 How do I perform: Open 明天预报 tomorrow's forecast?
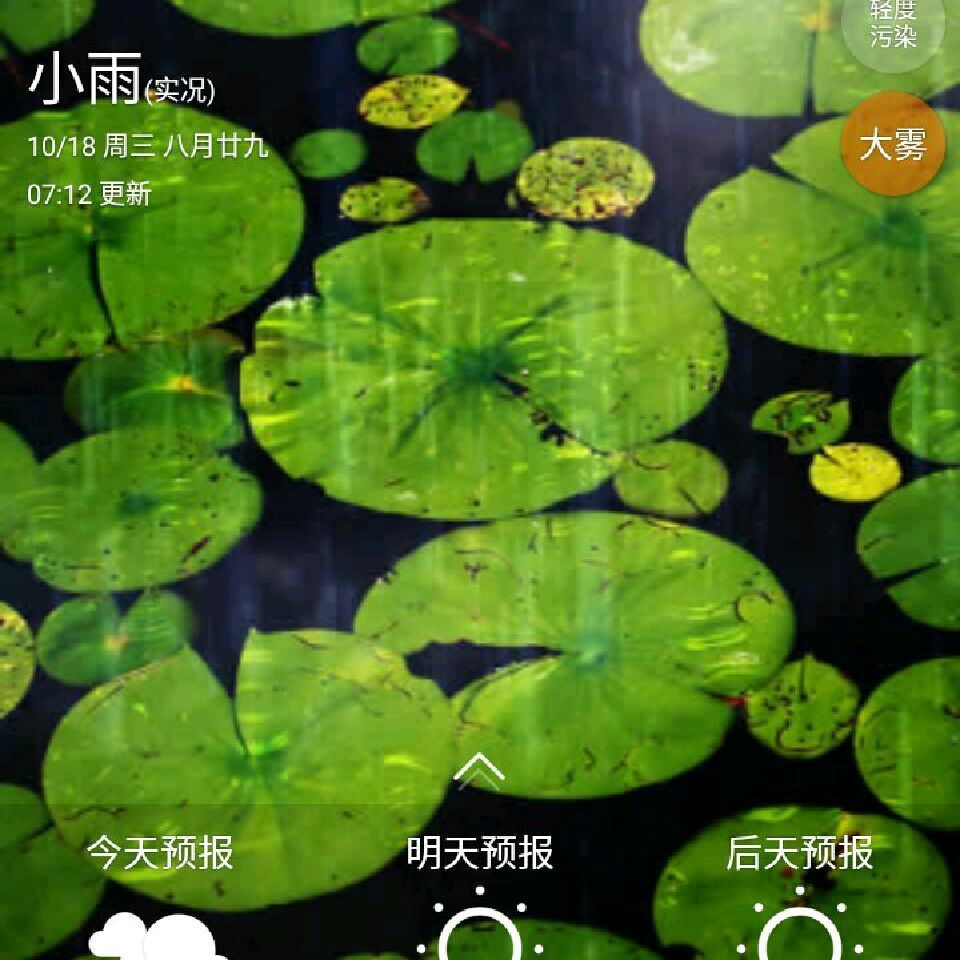479,852
